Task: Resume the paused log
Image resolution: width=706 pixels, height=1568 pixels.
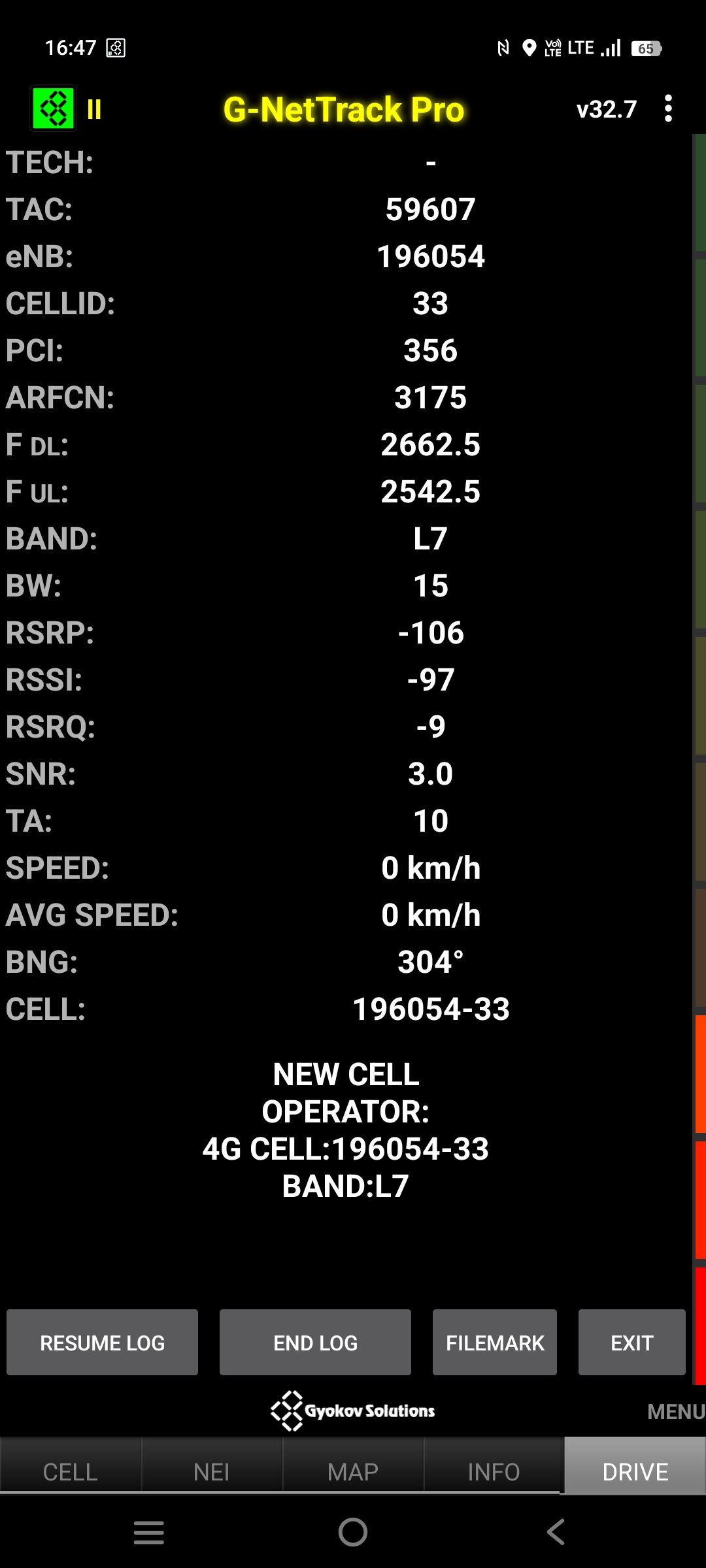Action: pyautogui.click(x=102, y=1343)
